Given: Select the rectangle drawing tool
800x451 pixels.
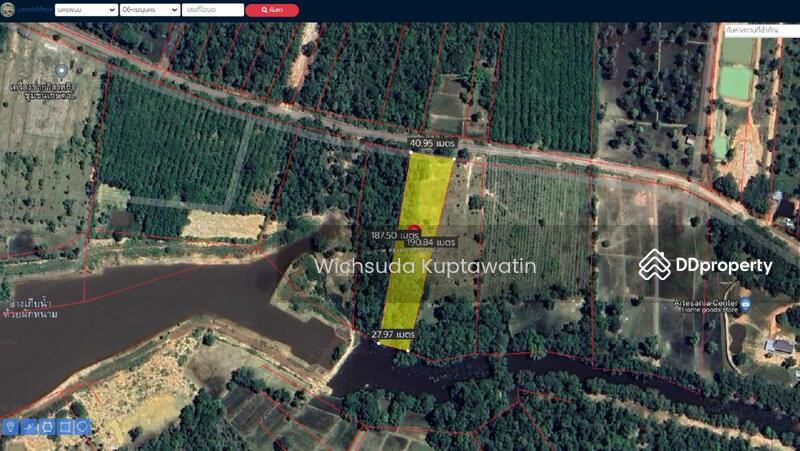Looking at the screenshot, I should (x=65, y=427).
